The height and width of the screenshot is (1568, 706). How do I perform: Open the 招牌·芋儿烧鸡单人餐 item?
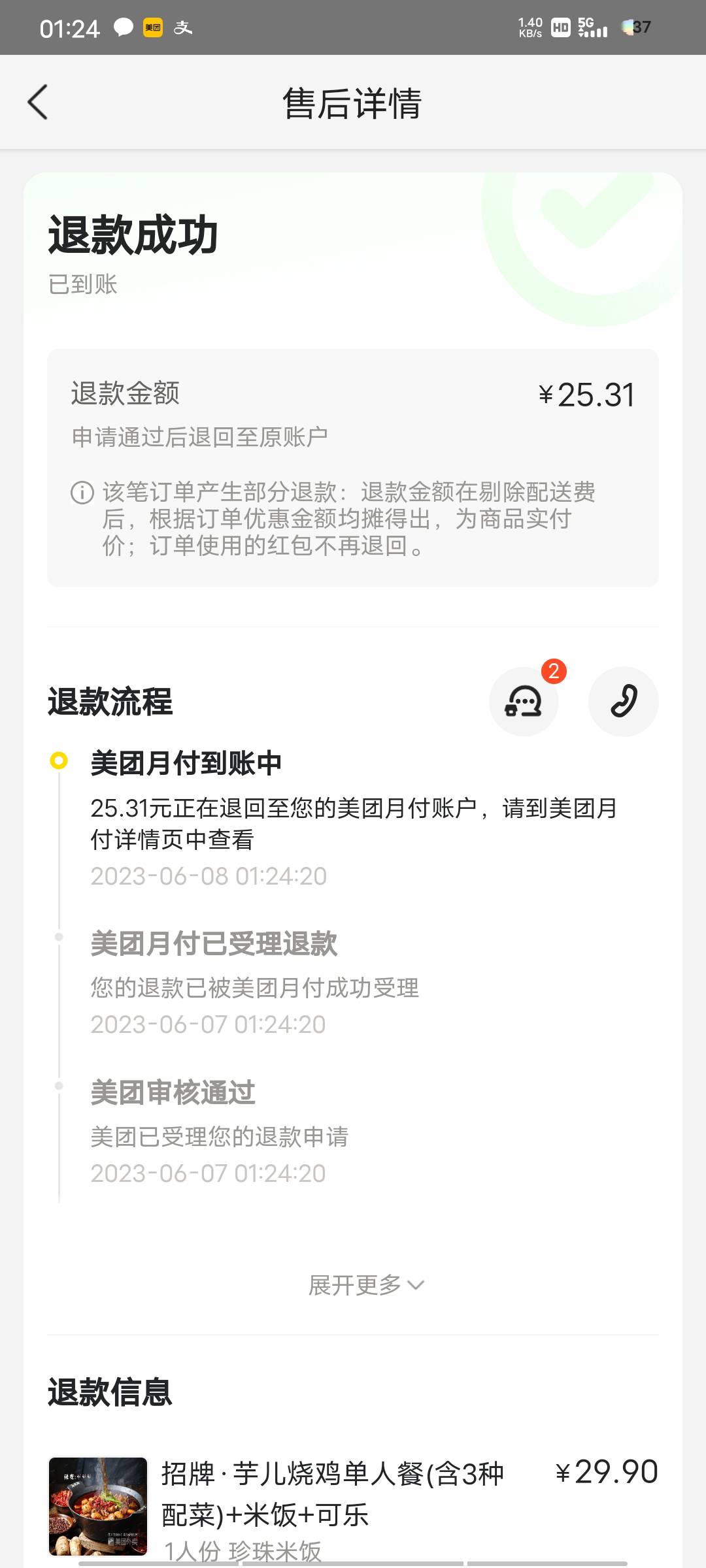point(332,1495)
